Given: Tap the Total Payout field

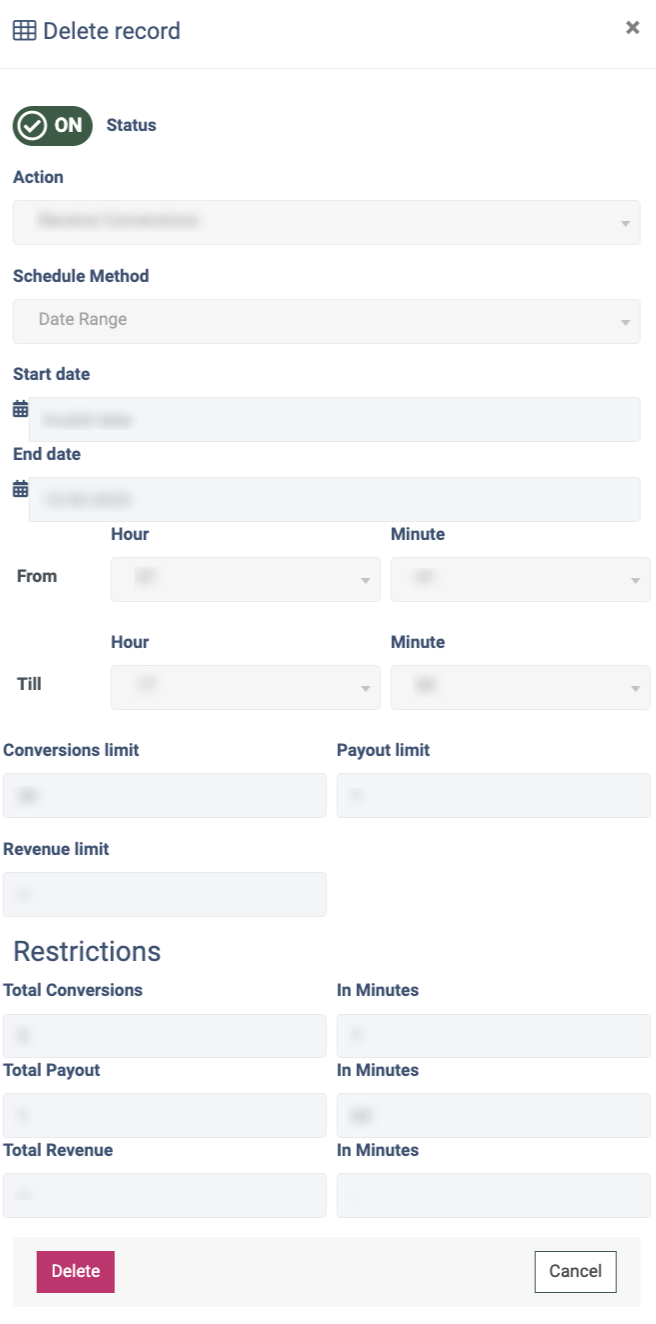Looking at the screenshot, I should click(165, 1115).
